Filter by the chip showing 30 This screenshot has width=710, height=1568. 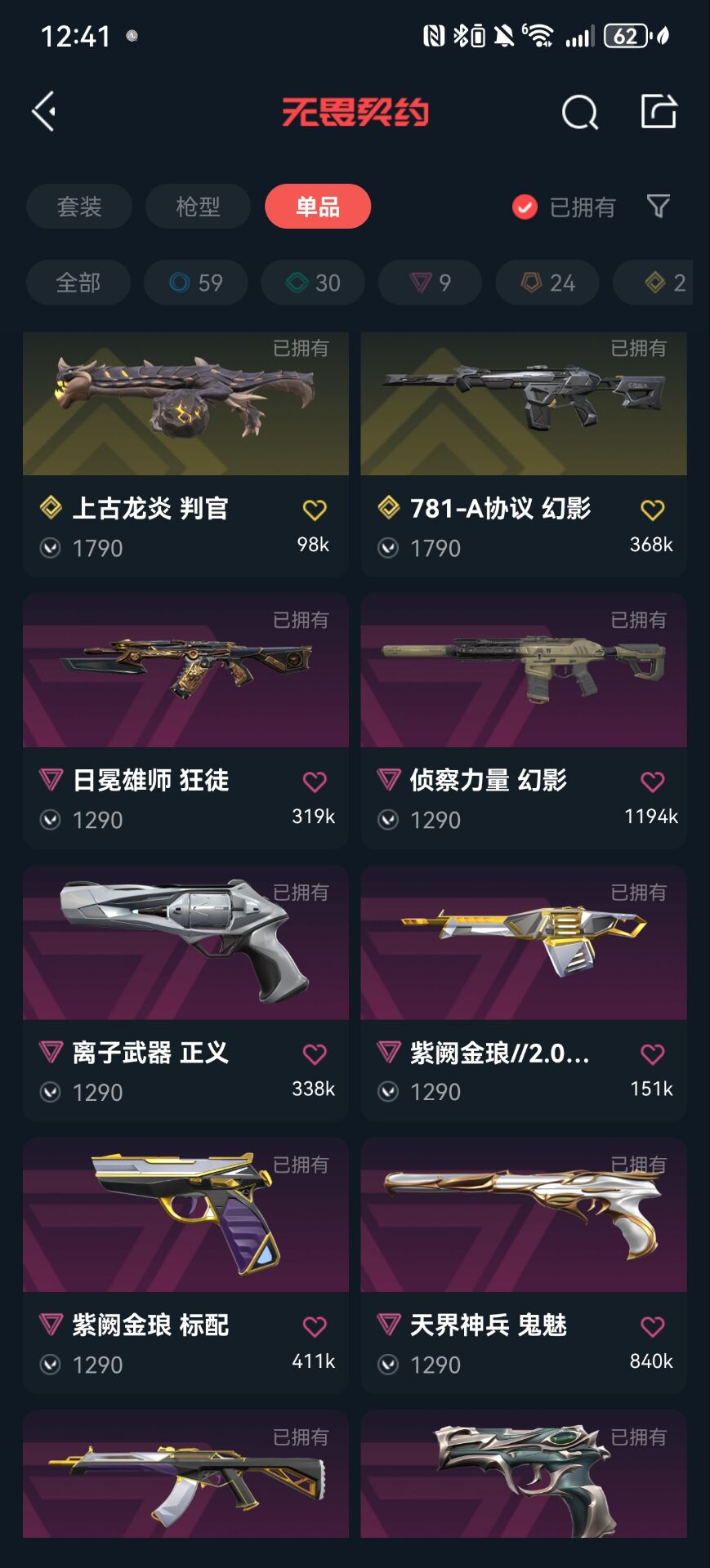coord(313,283)
